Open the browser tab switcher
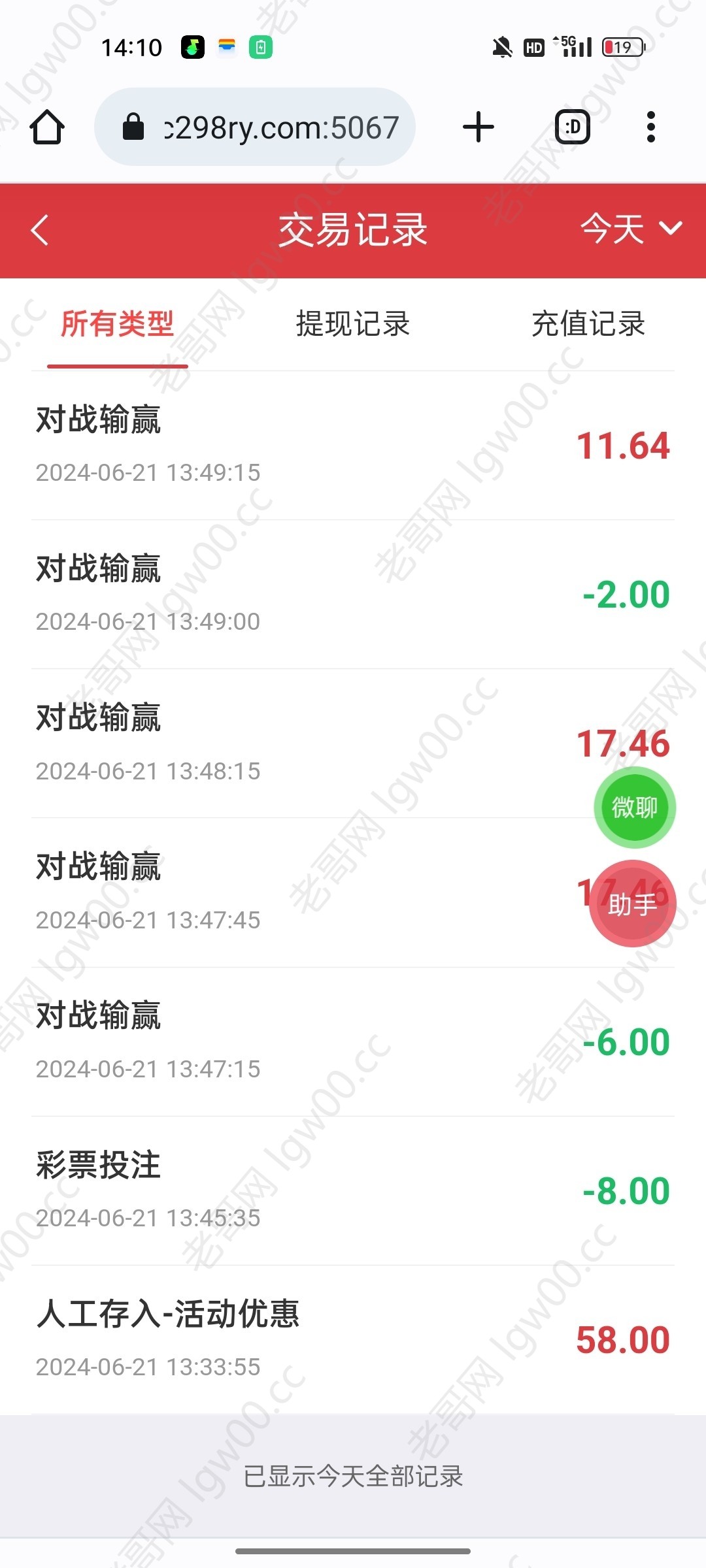Viewport: 706px width, 1568px height. click(573, 127)
